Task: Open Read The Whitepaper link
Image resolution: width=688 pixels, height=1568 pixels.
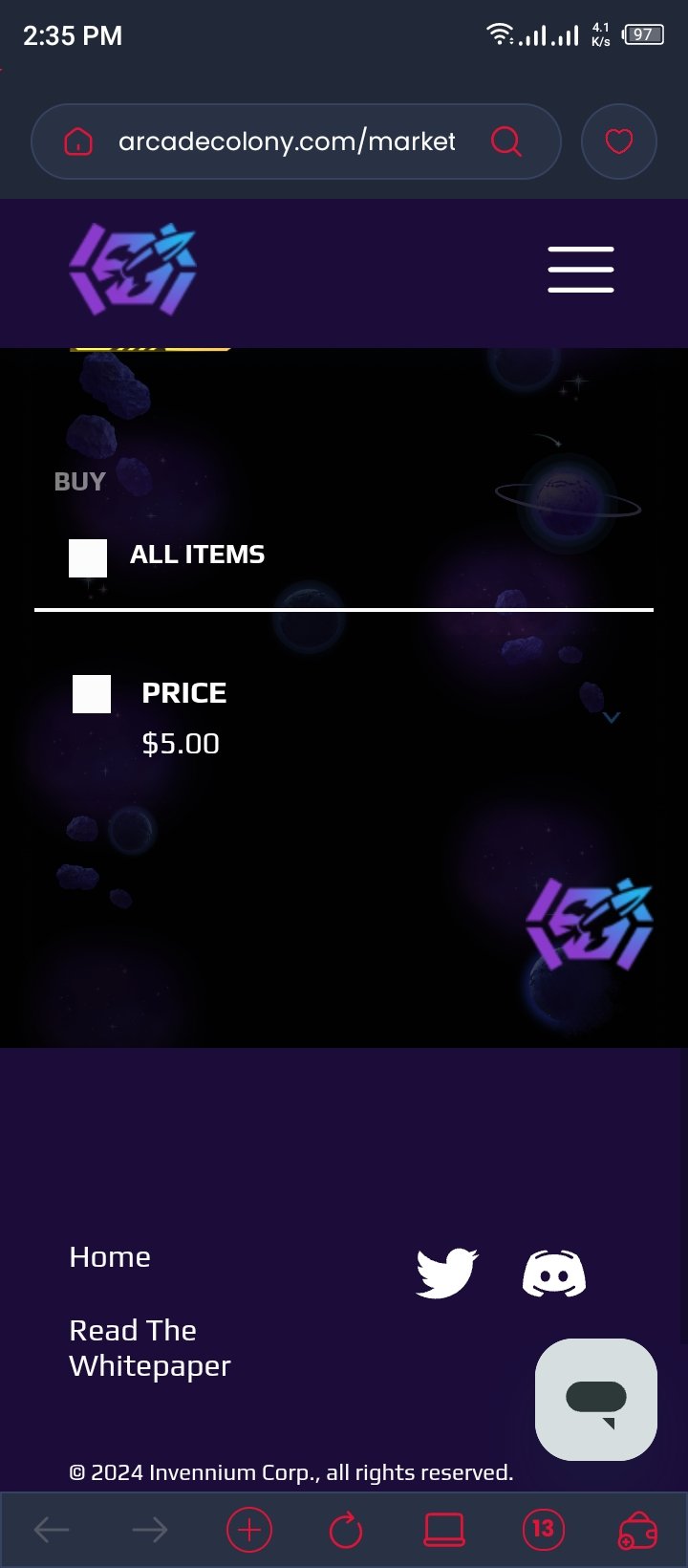Action: tap(150, 1348)
